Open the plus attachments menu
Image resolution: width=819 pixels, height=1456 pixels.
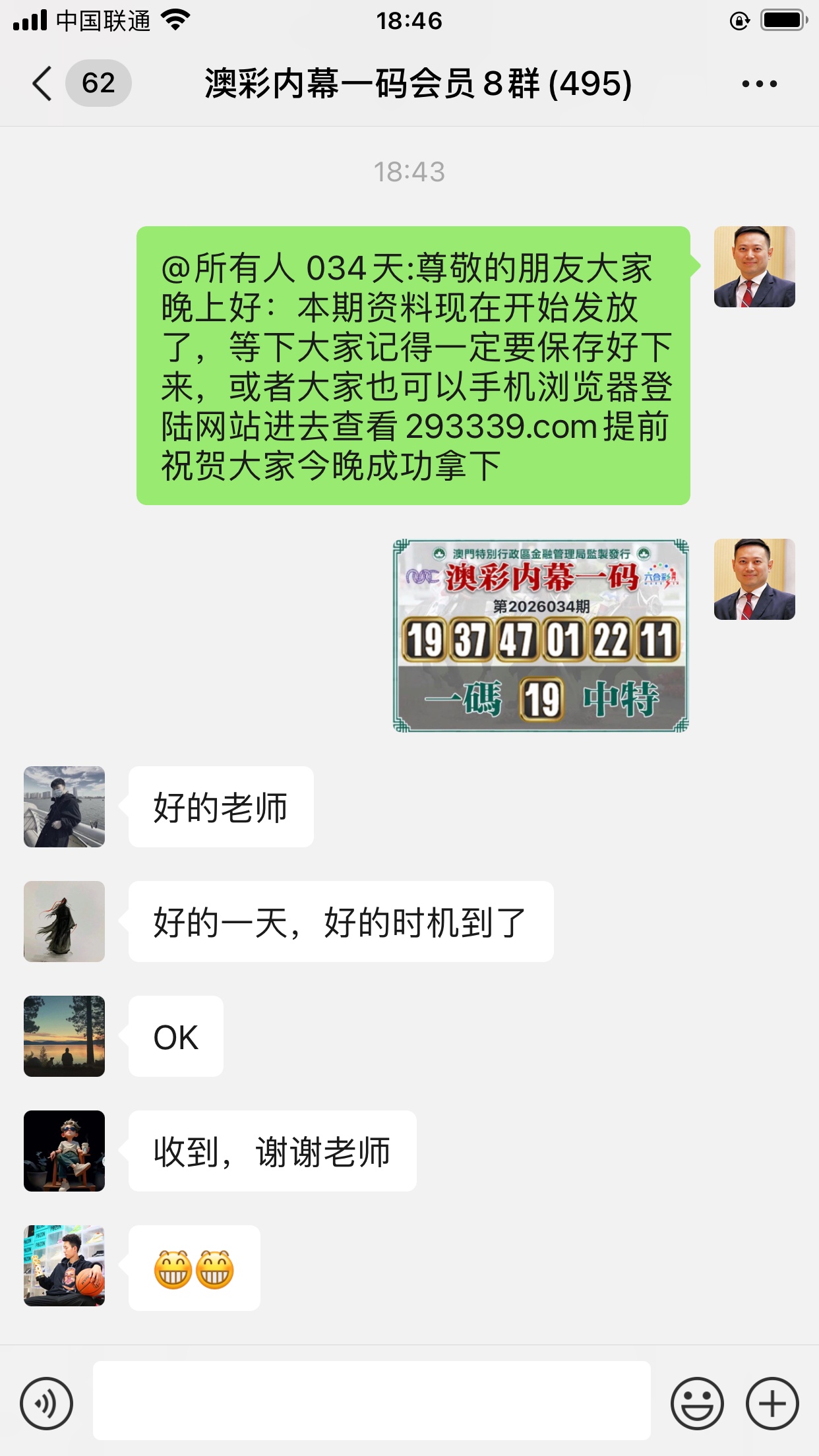coord(772,1403)
